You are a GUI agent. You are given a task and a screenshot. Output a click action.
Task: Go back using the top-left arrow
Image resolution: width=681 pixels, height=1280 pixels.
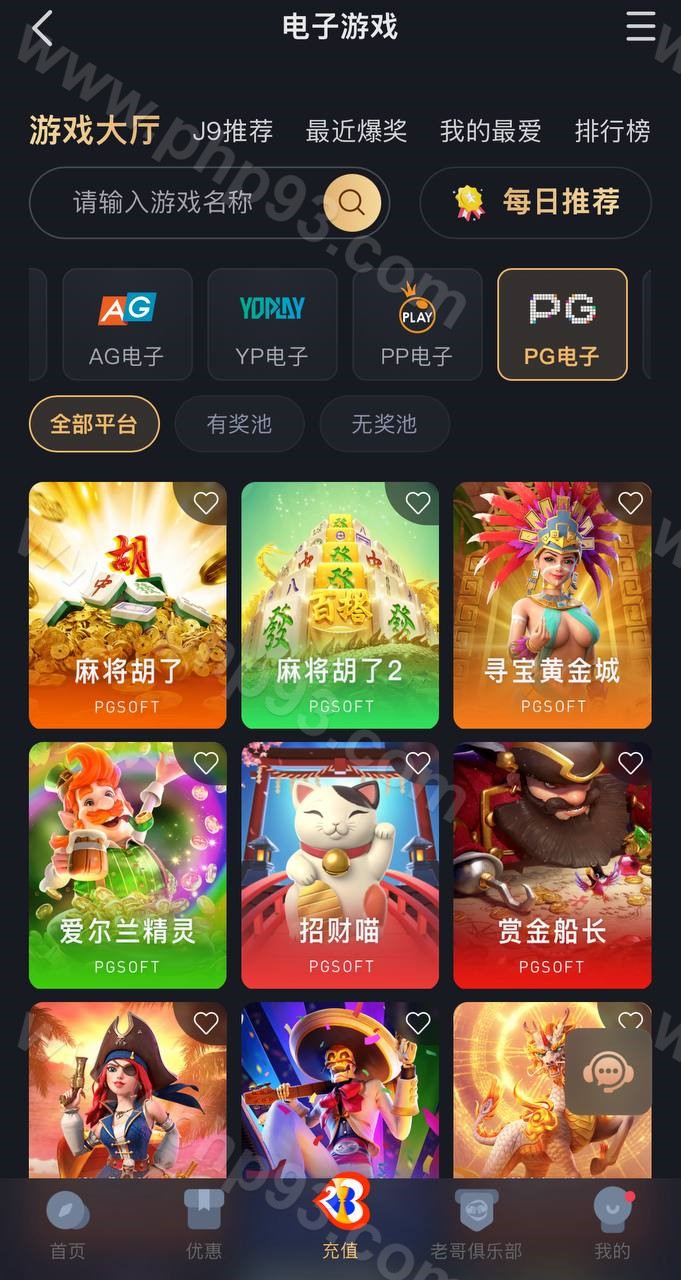[x=42, y=29]
